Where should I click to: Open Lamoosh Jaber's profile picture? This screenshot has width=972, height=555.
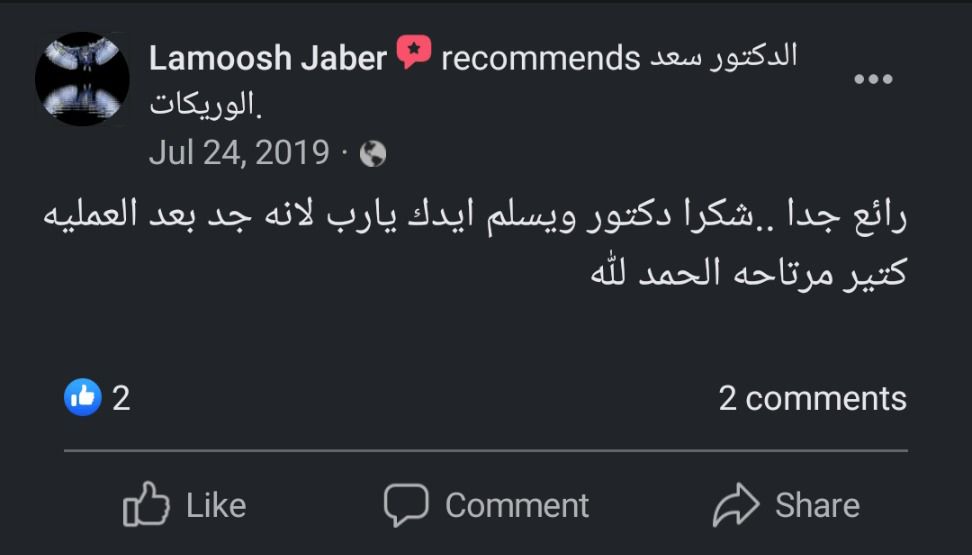pyautogui.click(x=82, y=79)
